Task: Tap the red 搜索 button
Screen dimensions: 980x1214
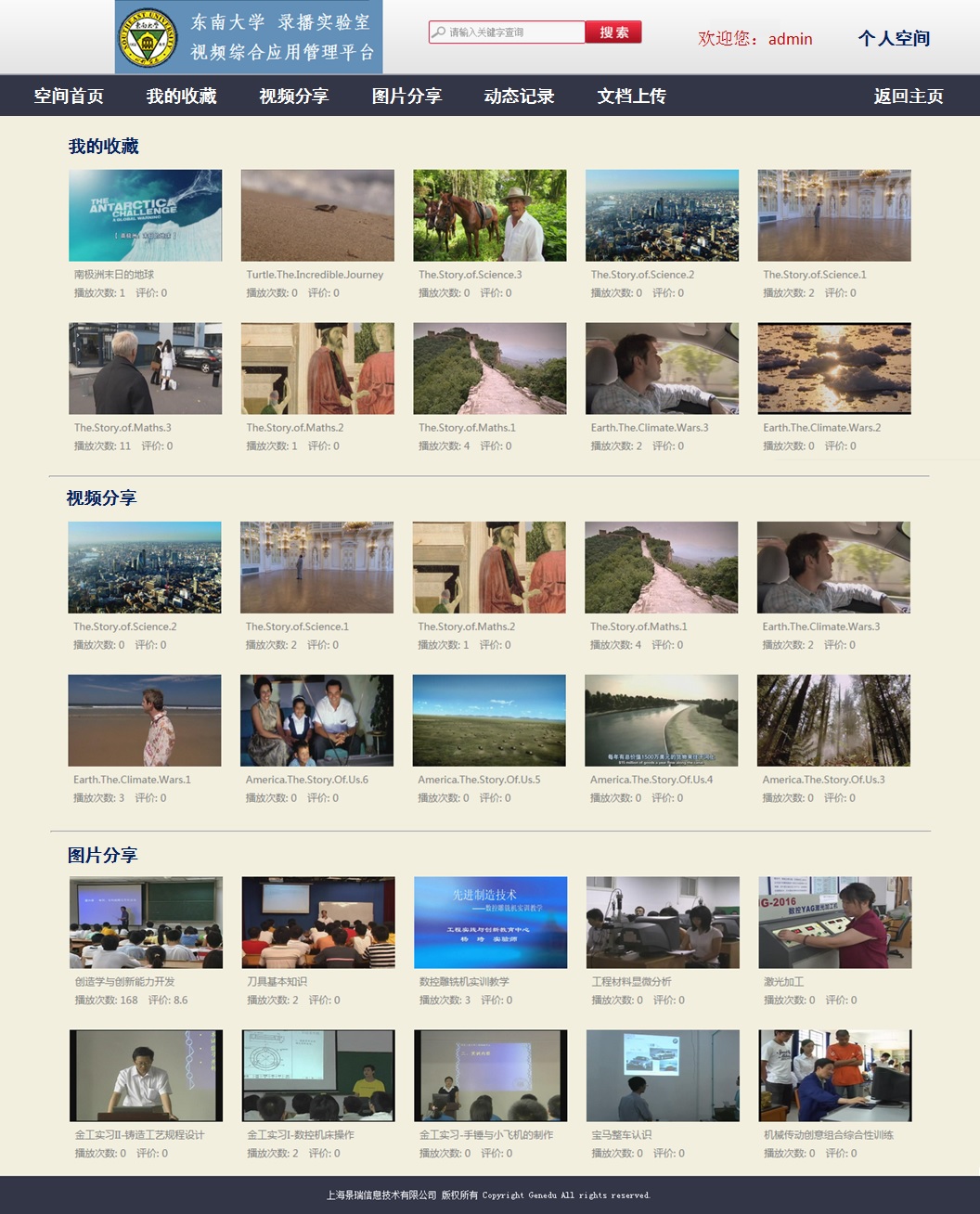Action: click(613, 32)
